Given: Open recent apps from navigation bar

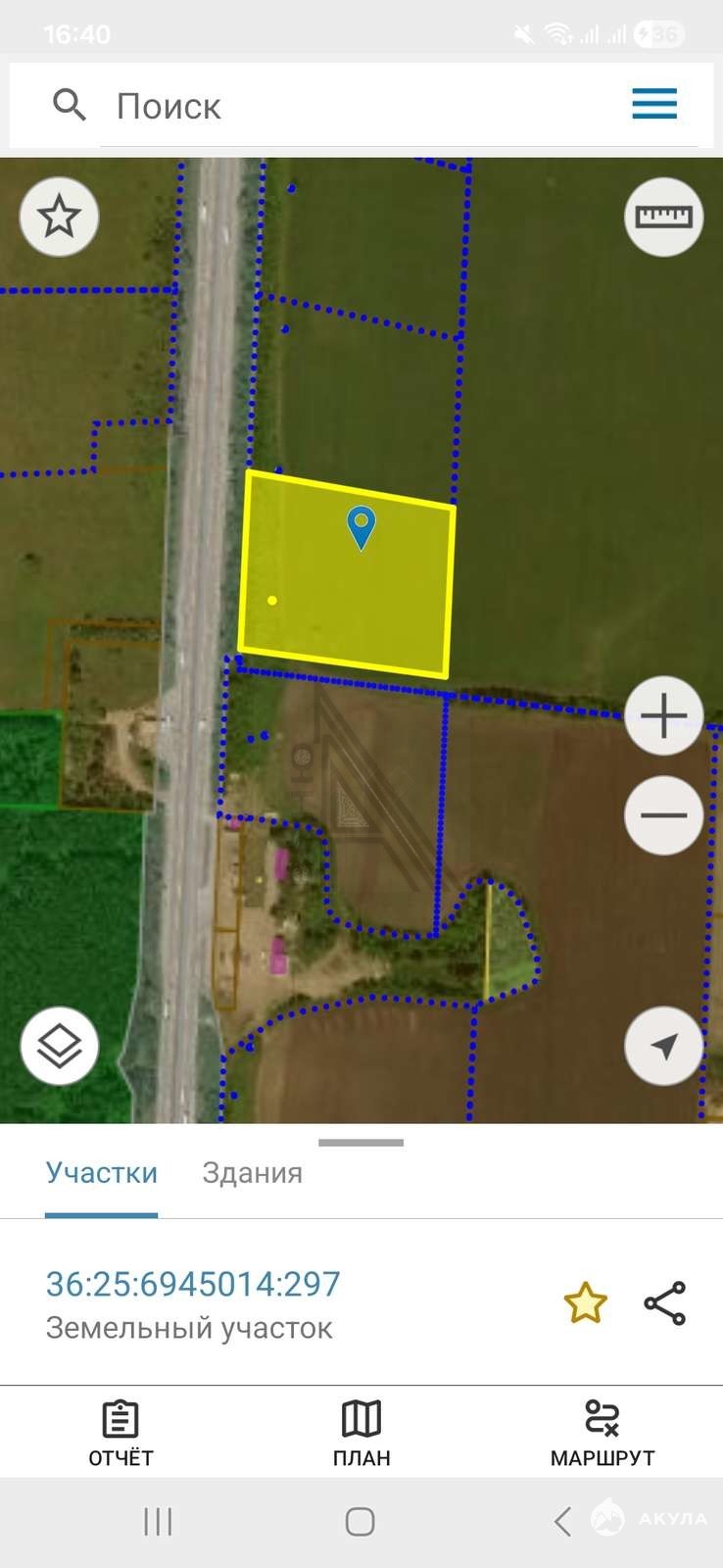Looking at the screenshot, I should tap(158, 1522).
